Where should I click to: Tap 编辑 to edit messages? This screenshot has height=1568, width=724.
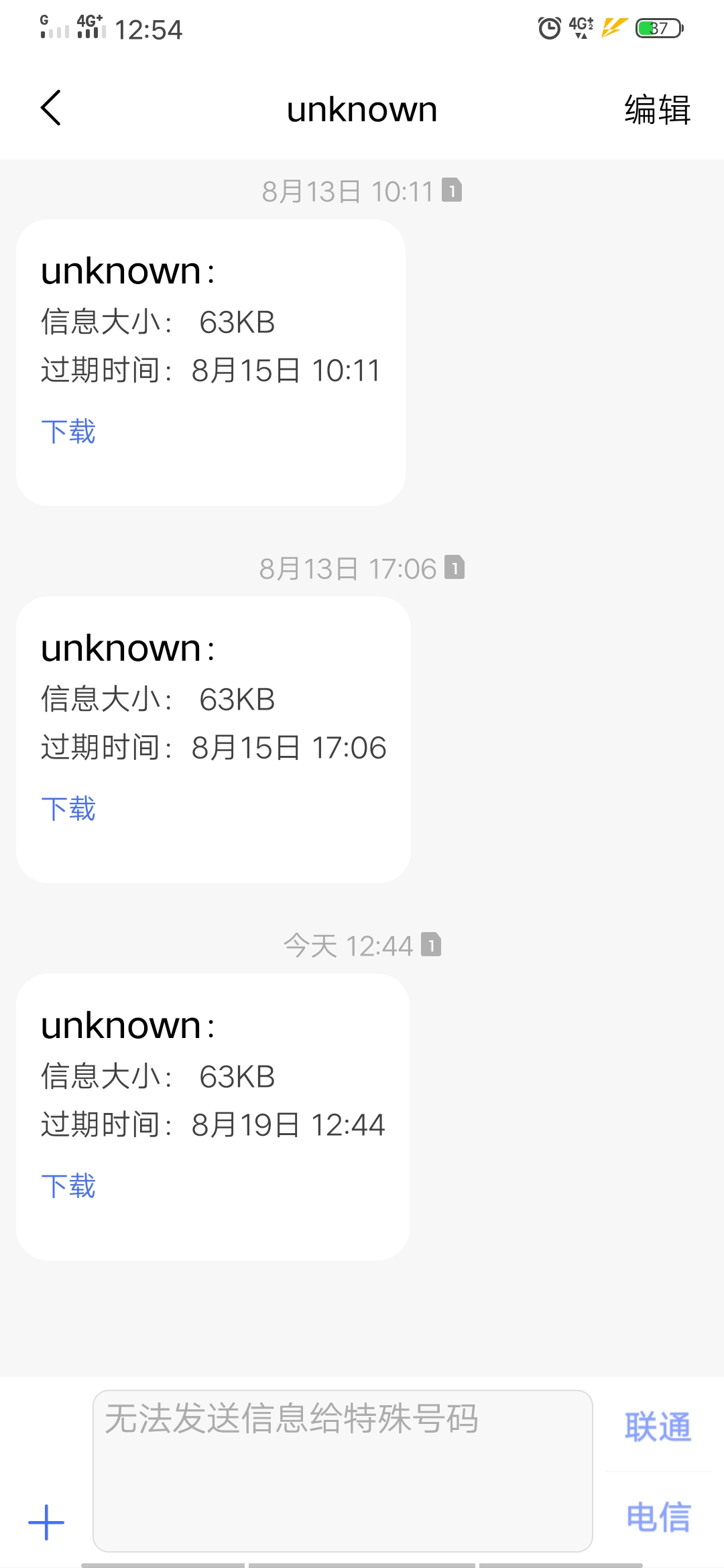coord(656,109)
